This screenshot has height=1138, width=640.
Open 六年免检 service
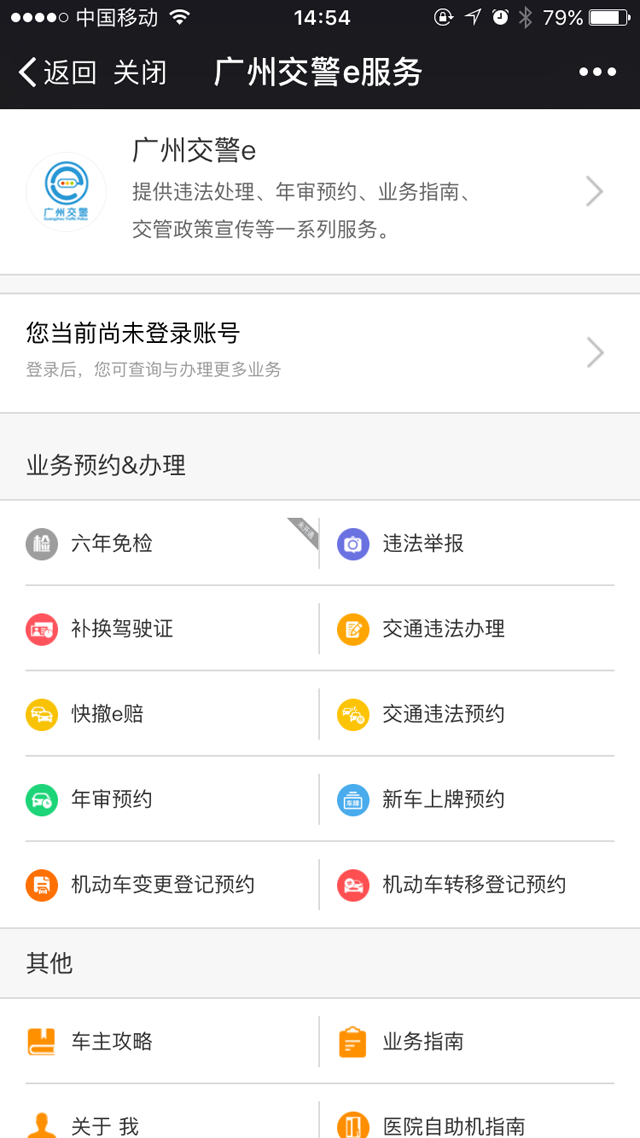point(112,544)
